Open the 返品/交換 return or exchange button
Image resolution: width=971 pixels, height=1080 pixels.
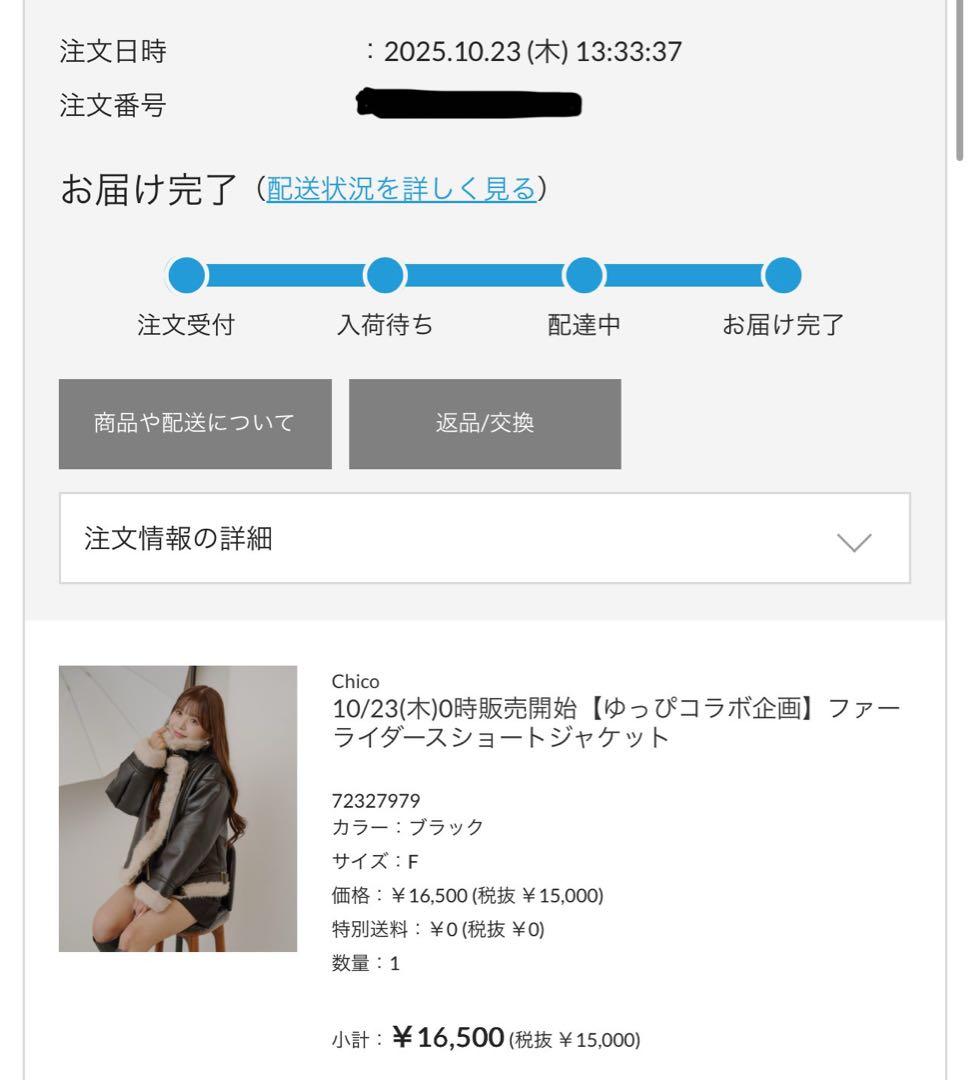coord(484,424)
